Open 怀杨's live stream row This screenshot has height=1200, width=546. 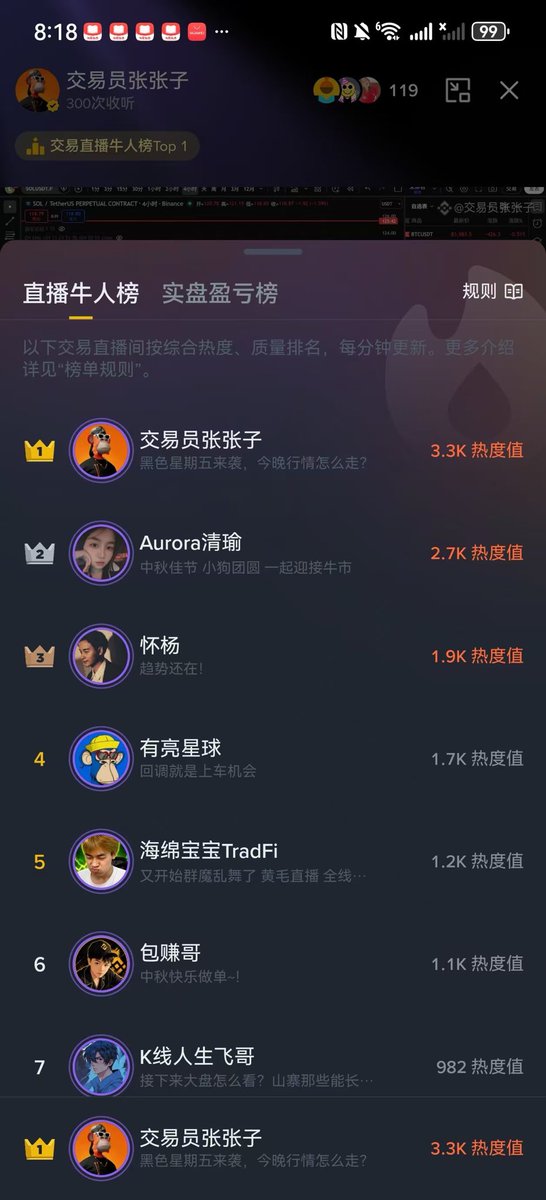273,656
